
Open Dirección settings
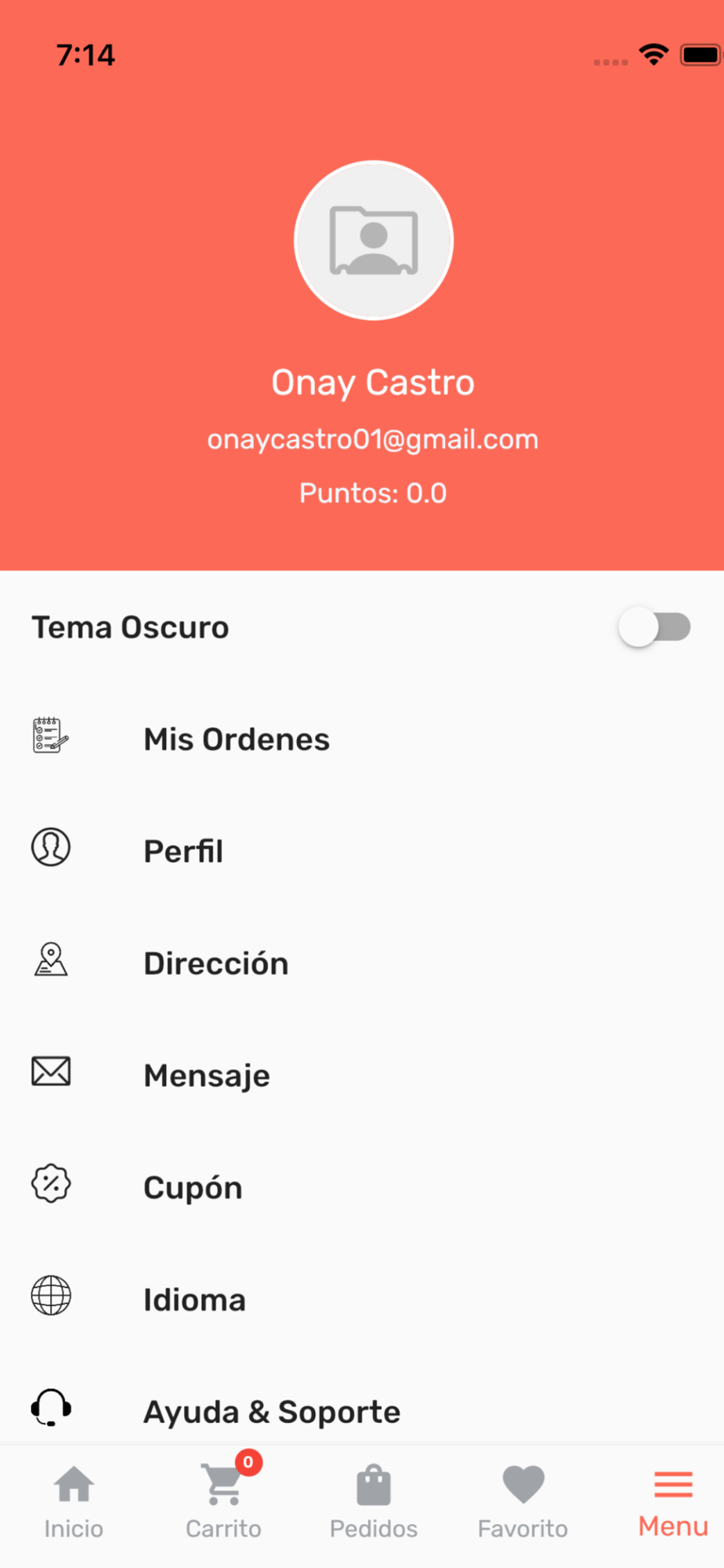(362, 964)
